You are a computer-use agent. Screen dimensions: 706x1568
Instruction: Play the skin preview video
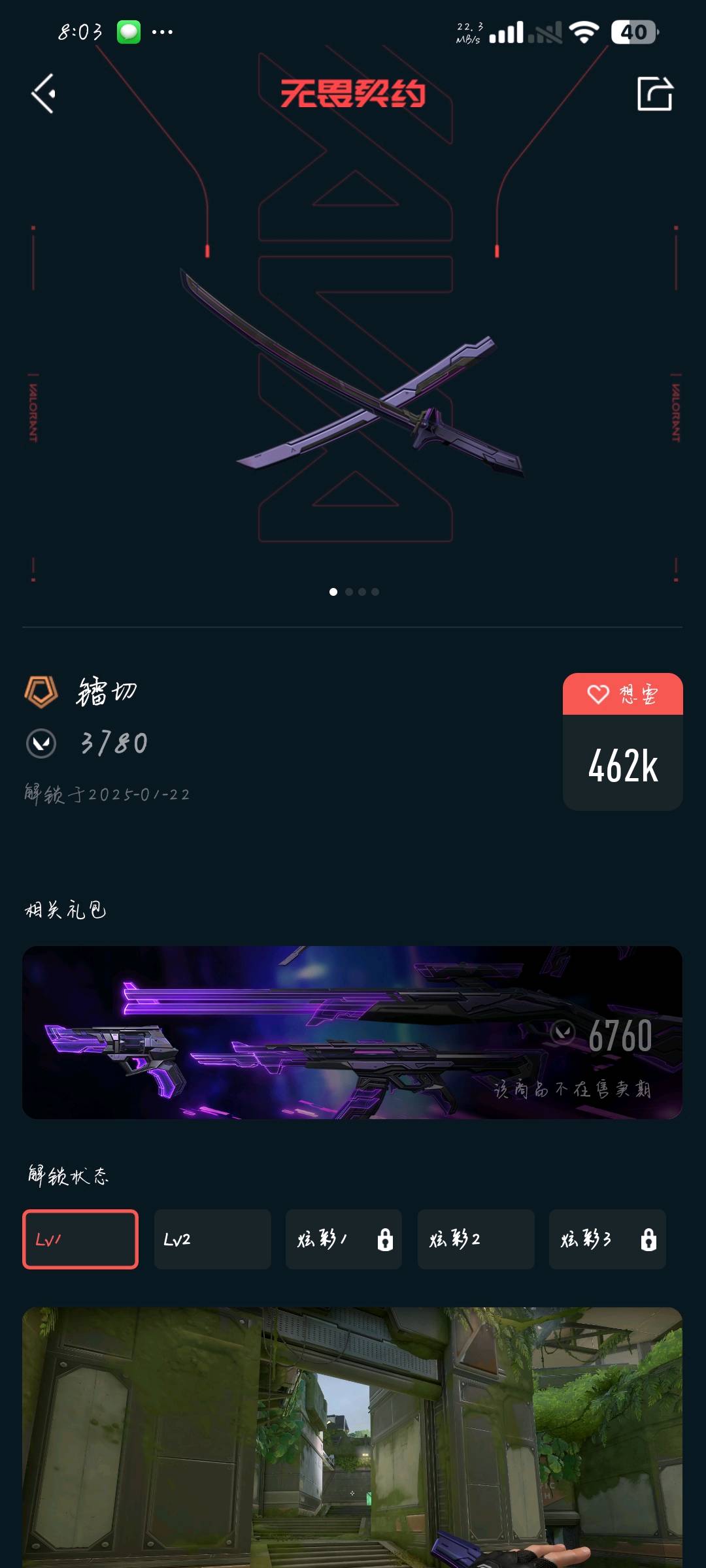point(352,1437)
